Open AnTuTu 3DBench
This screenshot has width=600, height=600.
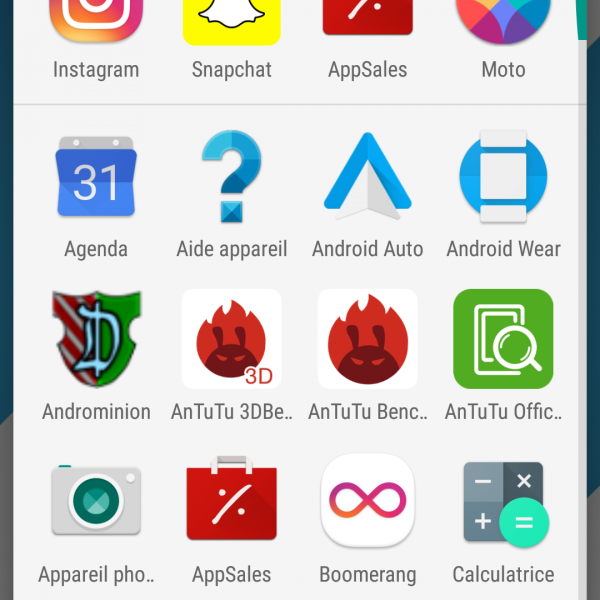232,340
